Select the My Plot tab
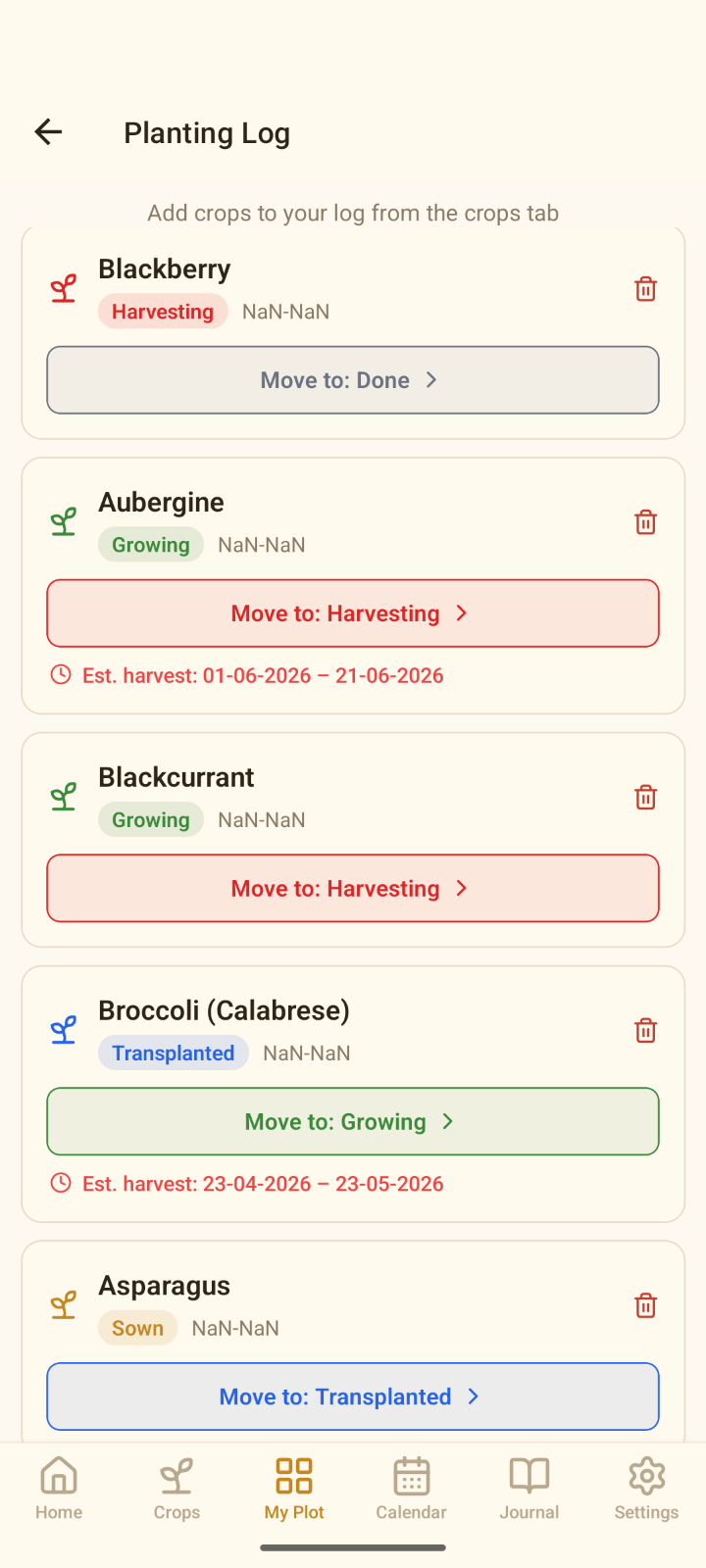The image size is (706, 1568). 293,1487
